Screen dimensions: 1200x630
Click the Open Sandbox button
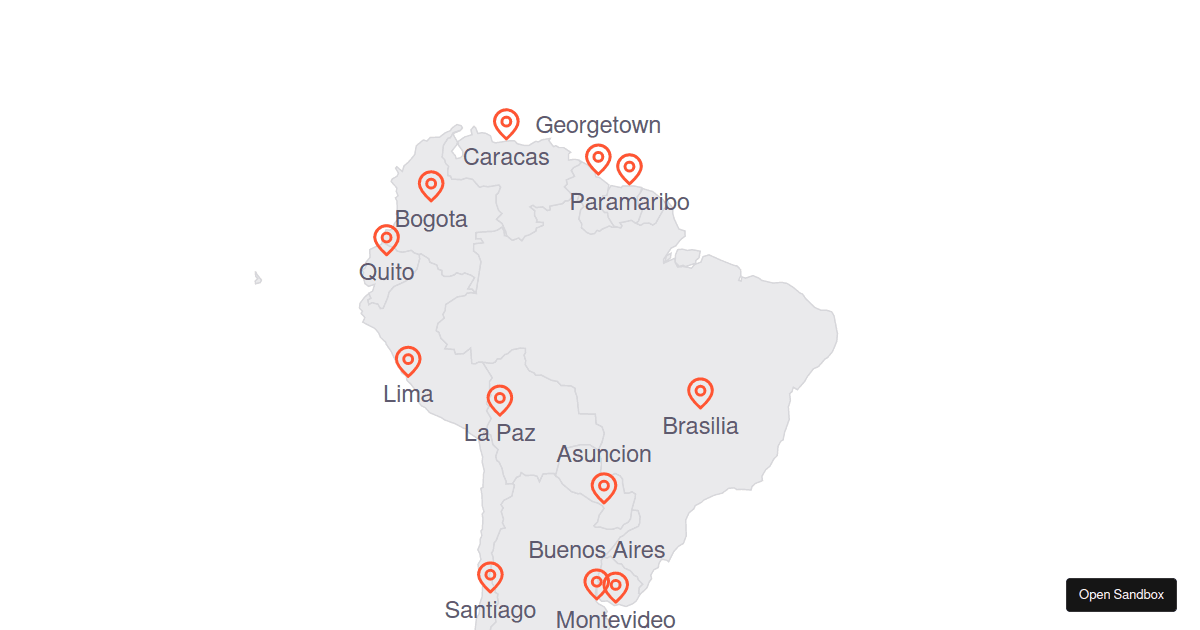[x=1121, y=595]
